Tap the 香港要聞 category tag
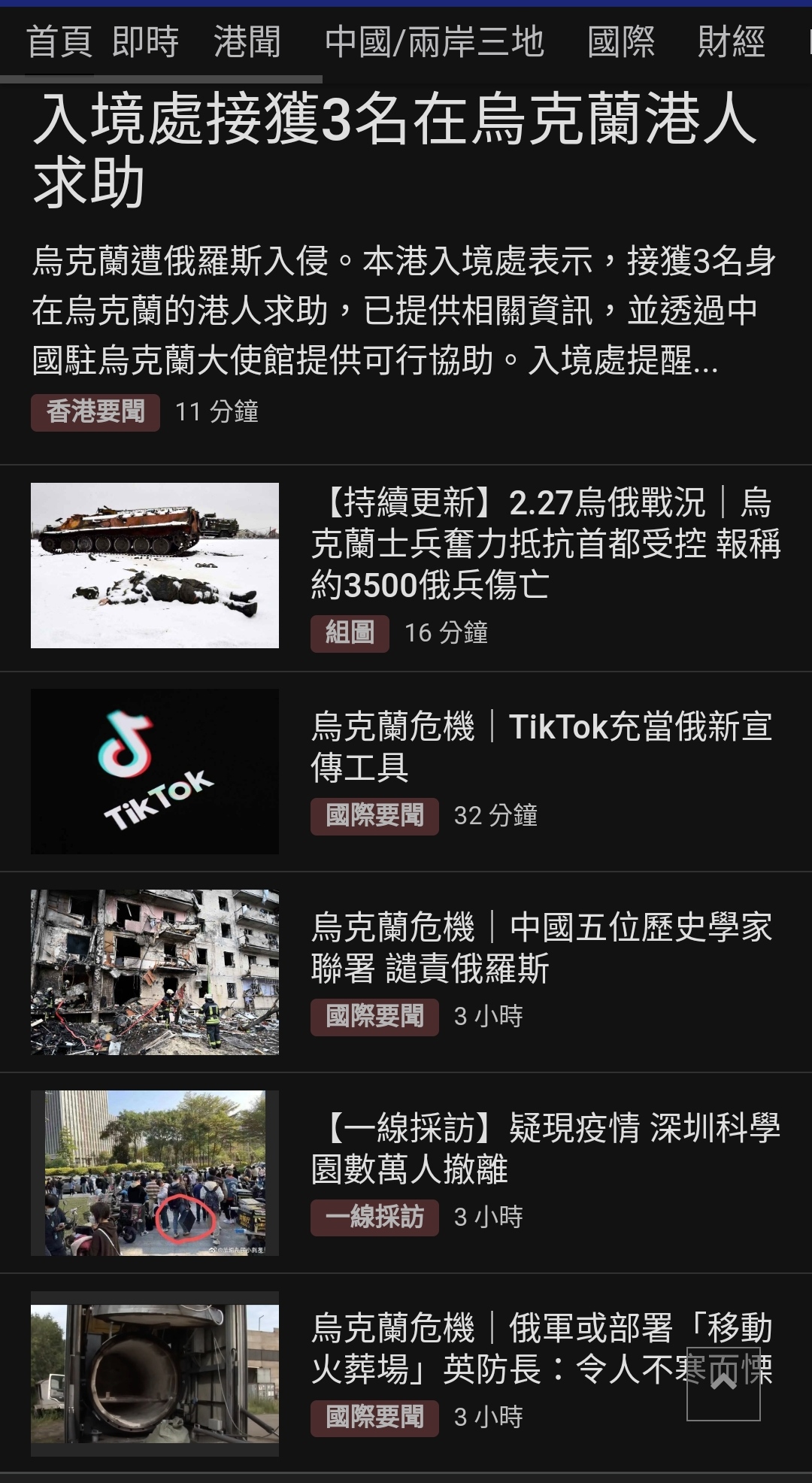Screen dimensions: 812x1483 tap(95, 412)
